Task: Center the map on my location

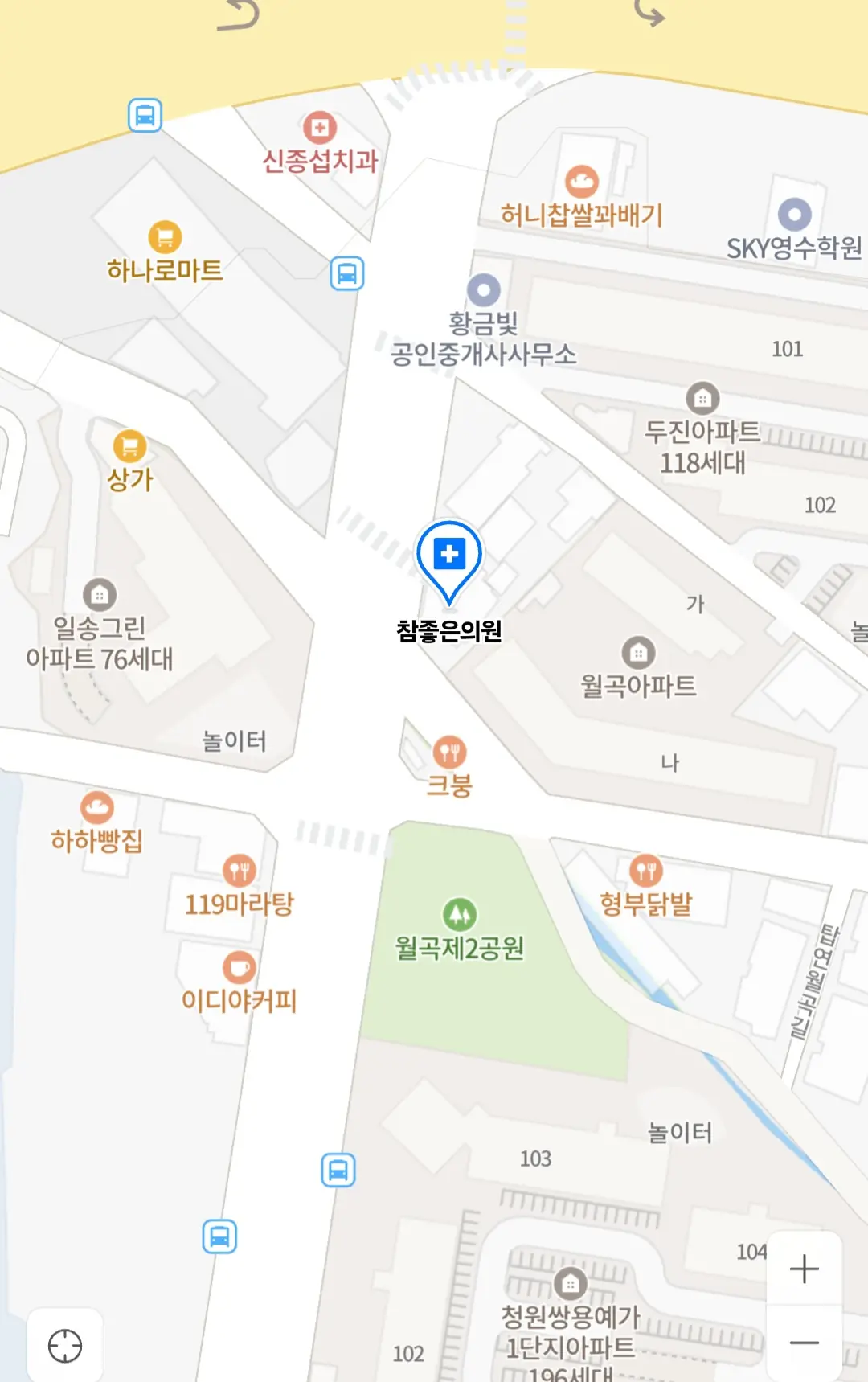Action: click(x=65, y=1346)
